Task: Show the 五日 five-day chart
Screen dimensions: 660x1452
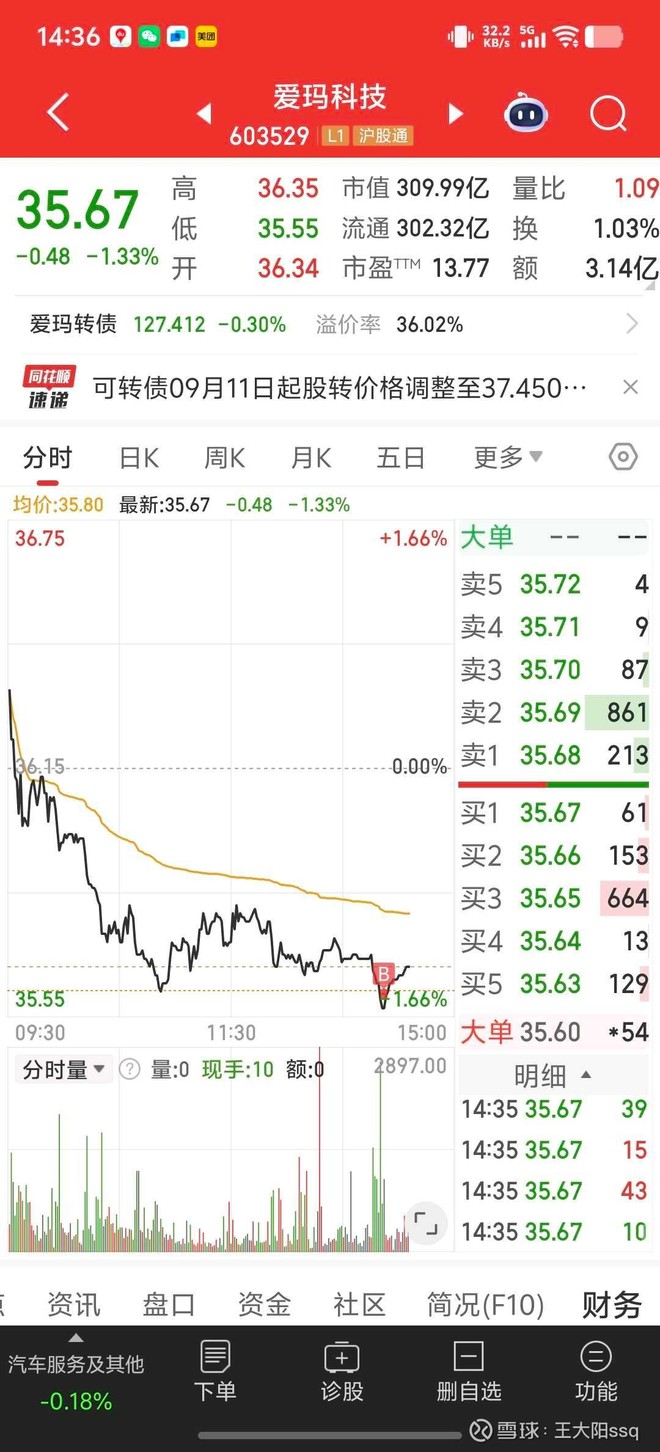Action: click(x=401, y=458)
